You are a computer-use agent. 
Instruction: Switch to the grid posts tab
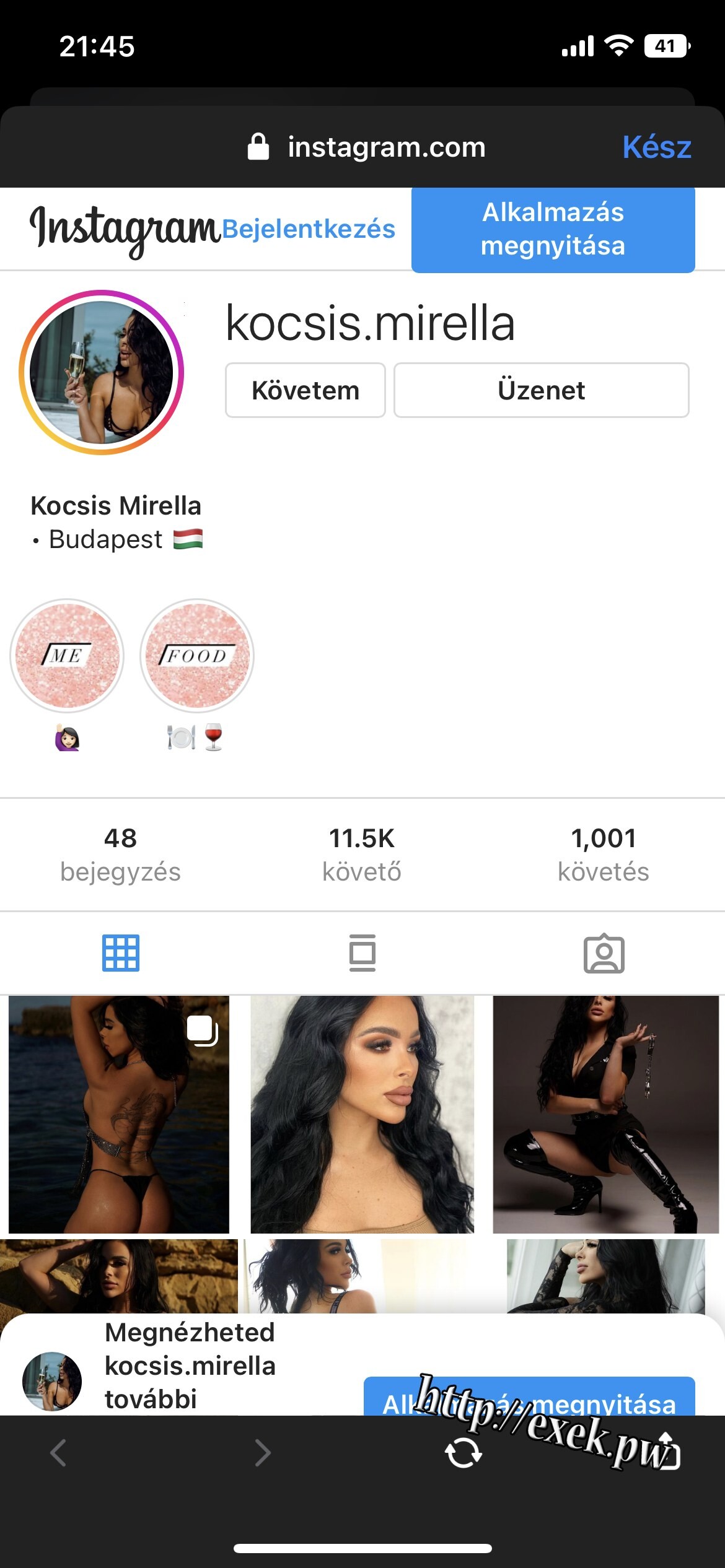click(121, 953)
